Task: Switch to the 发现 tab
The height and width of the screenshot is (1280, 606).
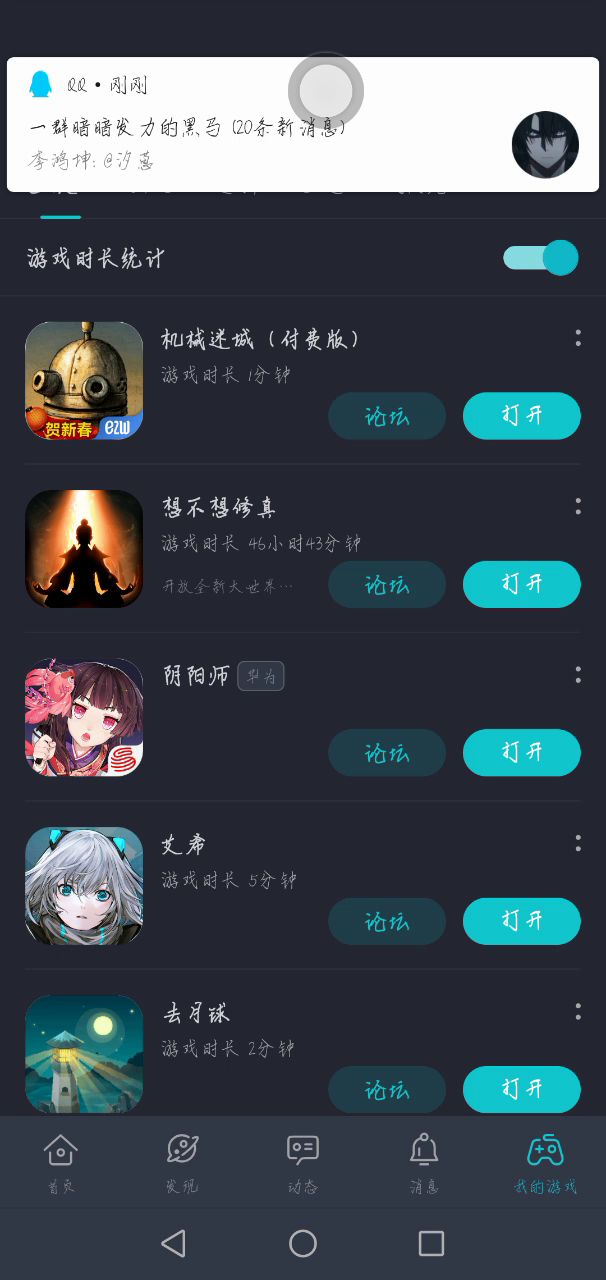Action: 182,1163
